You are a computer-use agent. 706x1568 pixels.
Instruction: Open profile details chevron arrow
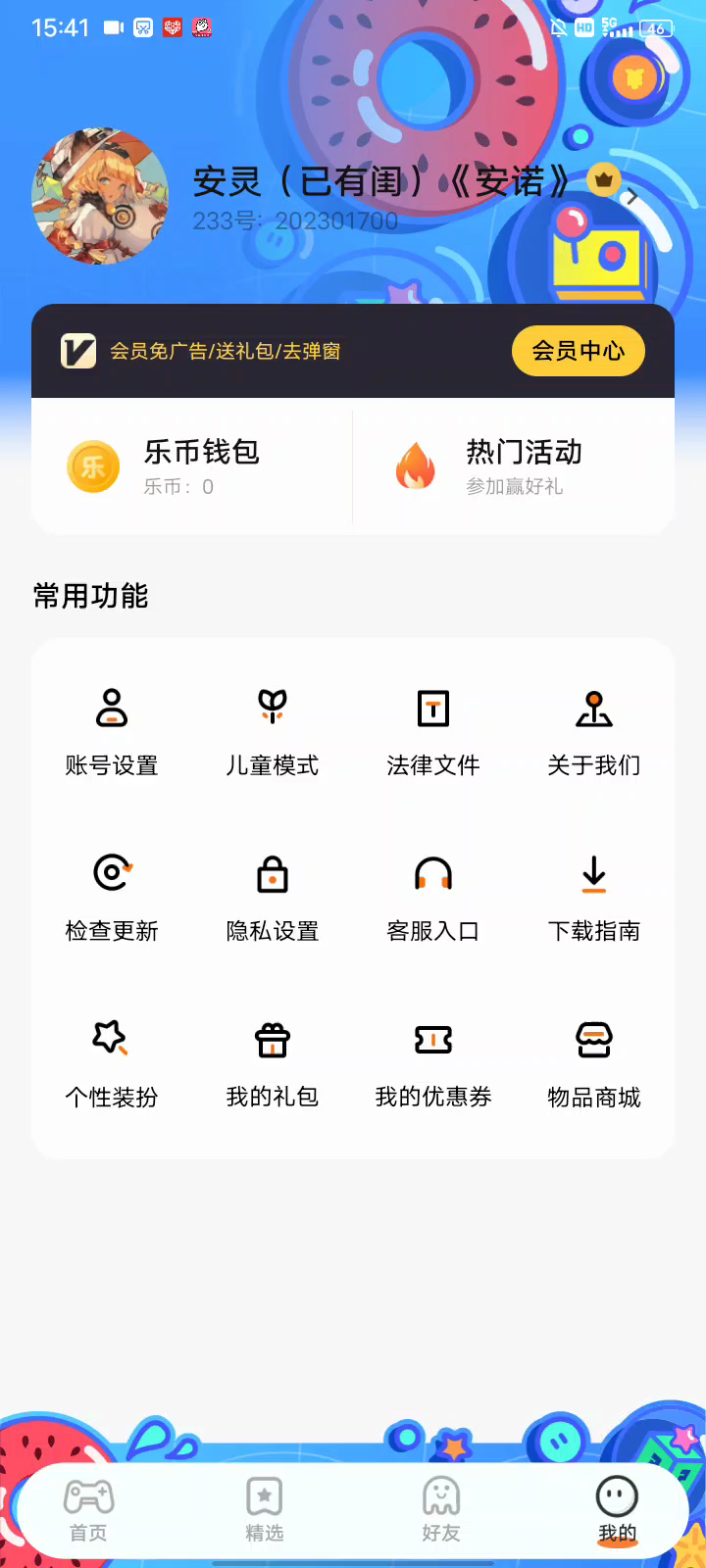633,197
